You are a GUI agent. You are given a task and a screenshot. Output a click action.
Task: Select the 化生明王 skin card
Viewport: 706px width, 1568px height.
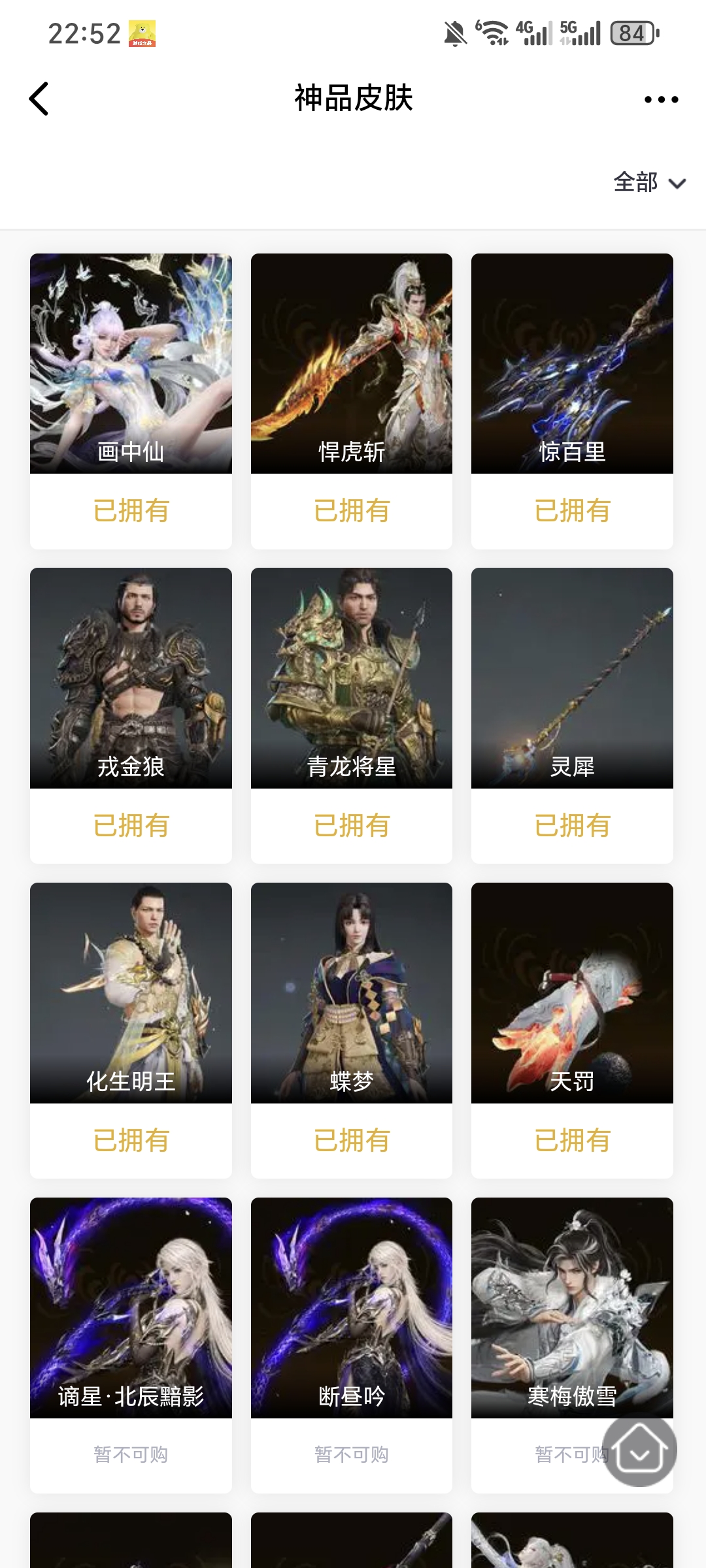(x=131, y=993)
